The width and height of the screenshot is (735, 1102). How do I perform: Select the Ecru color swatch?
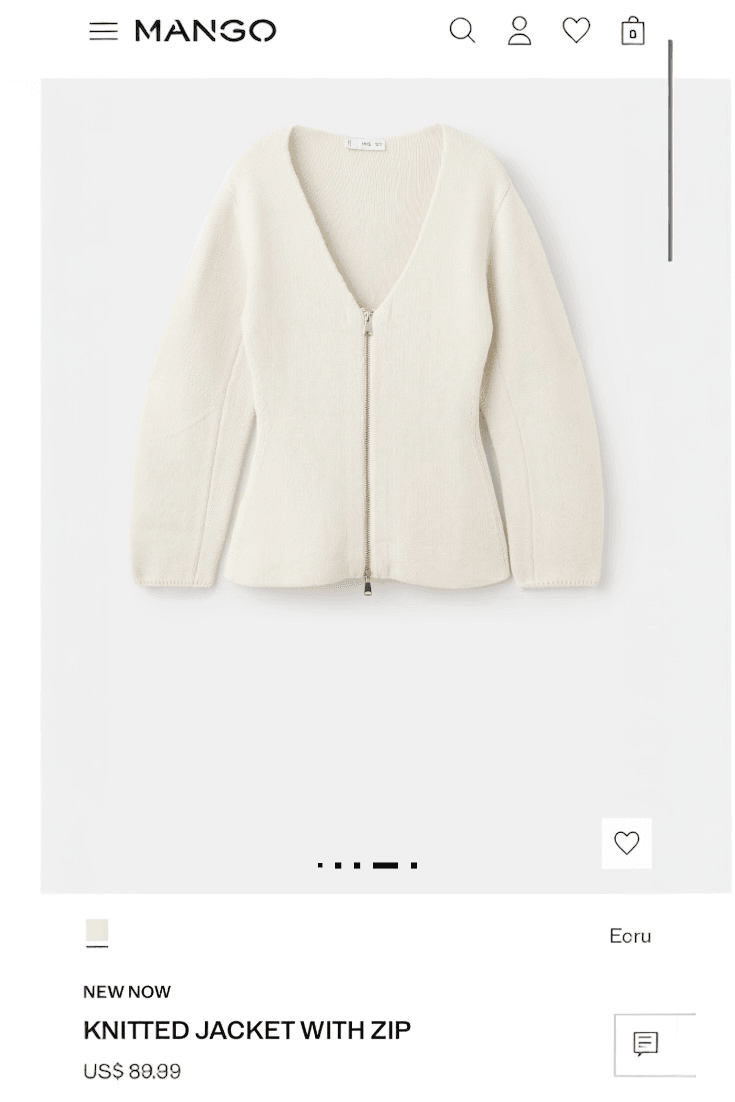[x=97, y=931]
